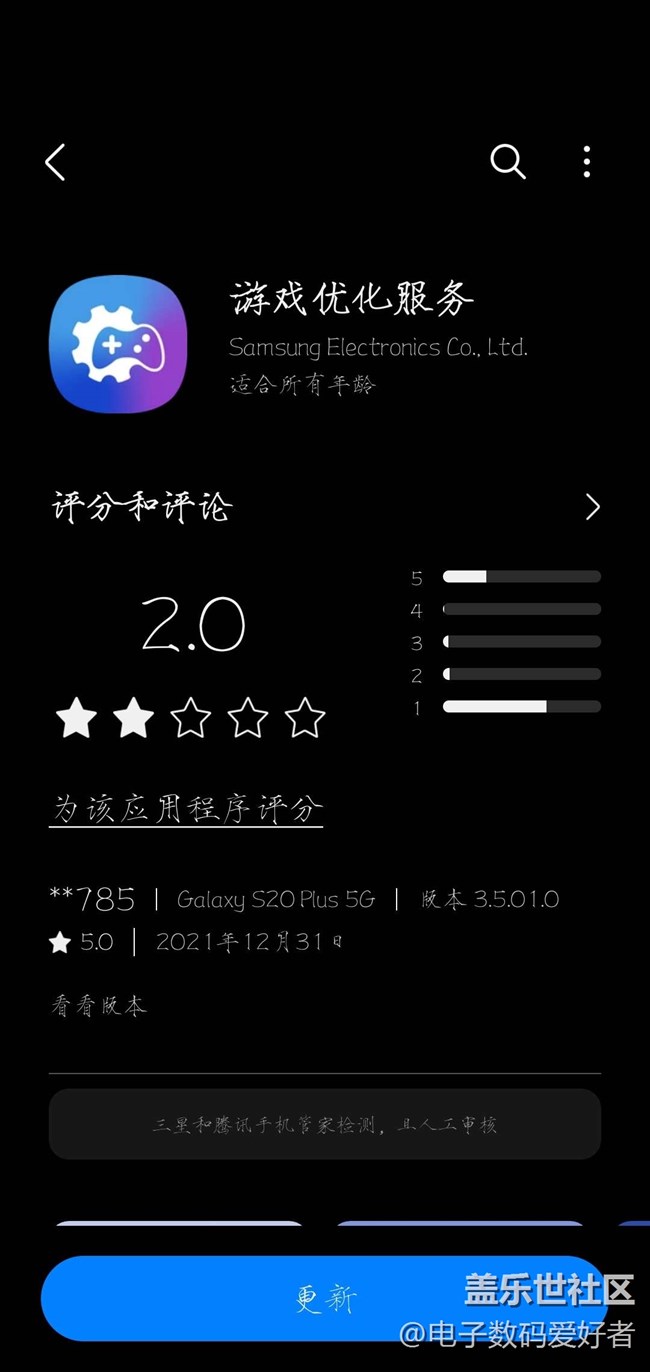Screen dimensions: 650x1372
Task: Tap the 更新 update button
Action: click(325, 1298)
